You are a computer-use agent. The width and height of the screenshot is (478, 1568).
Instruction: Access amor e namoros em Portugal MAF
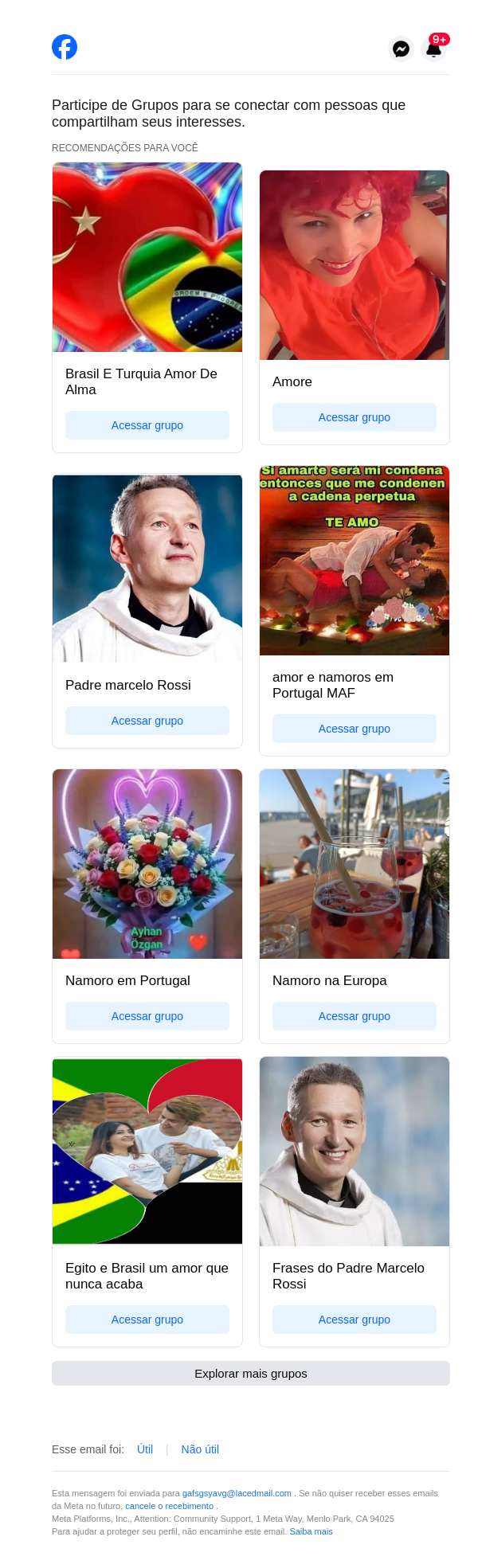tap(355, 729)
